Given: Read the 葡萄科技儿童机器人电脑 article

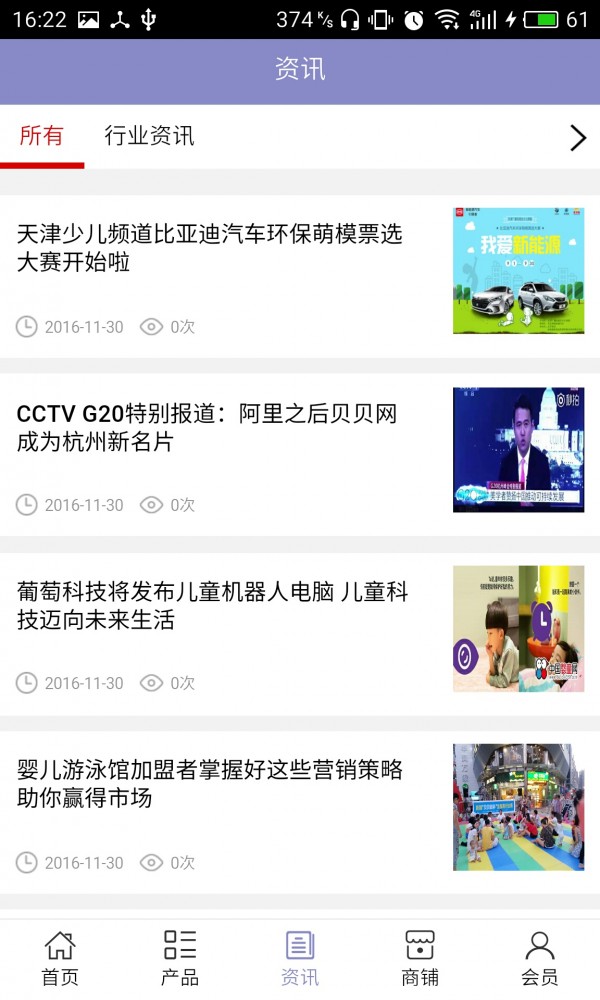Looking at the screenshot, I should click(212, 606).
